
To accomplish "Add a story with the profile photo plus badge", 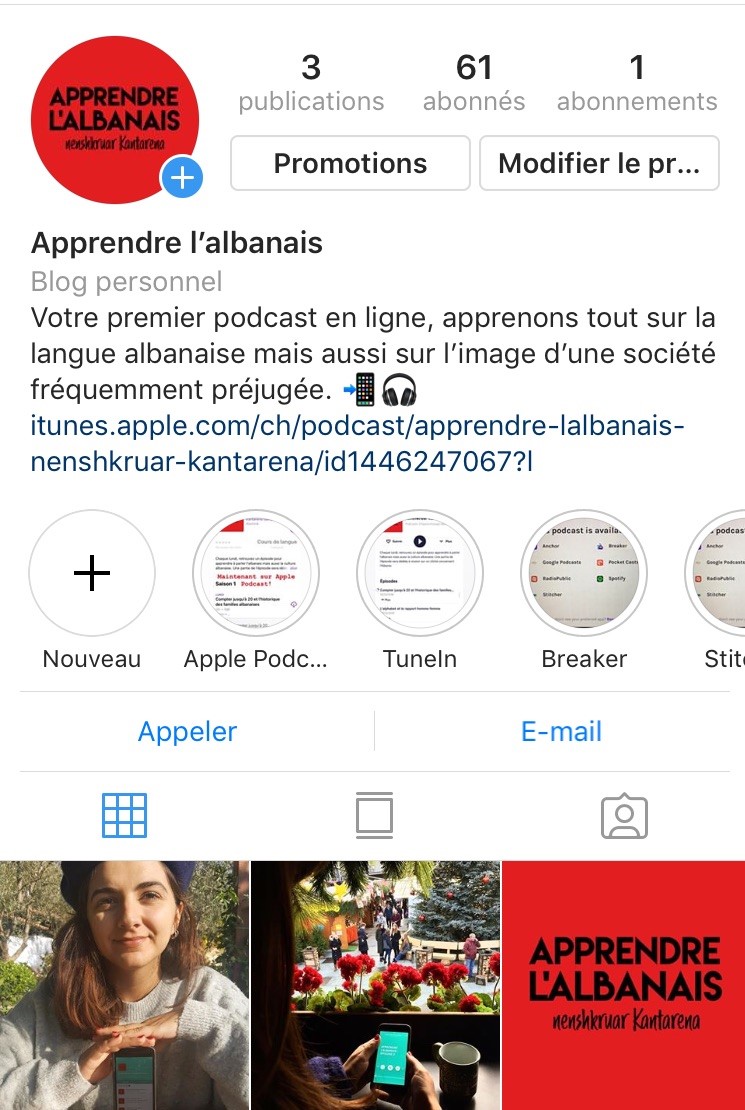I will [x=182, y=179].
